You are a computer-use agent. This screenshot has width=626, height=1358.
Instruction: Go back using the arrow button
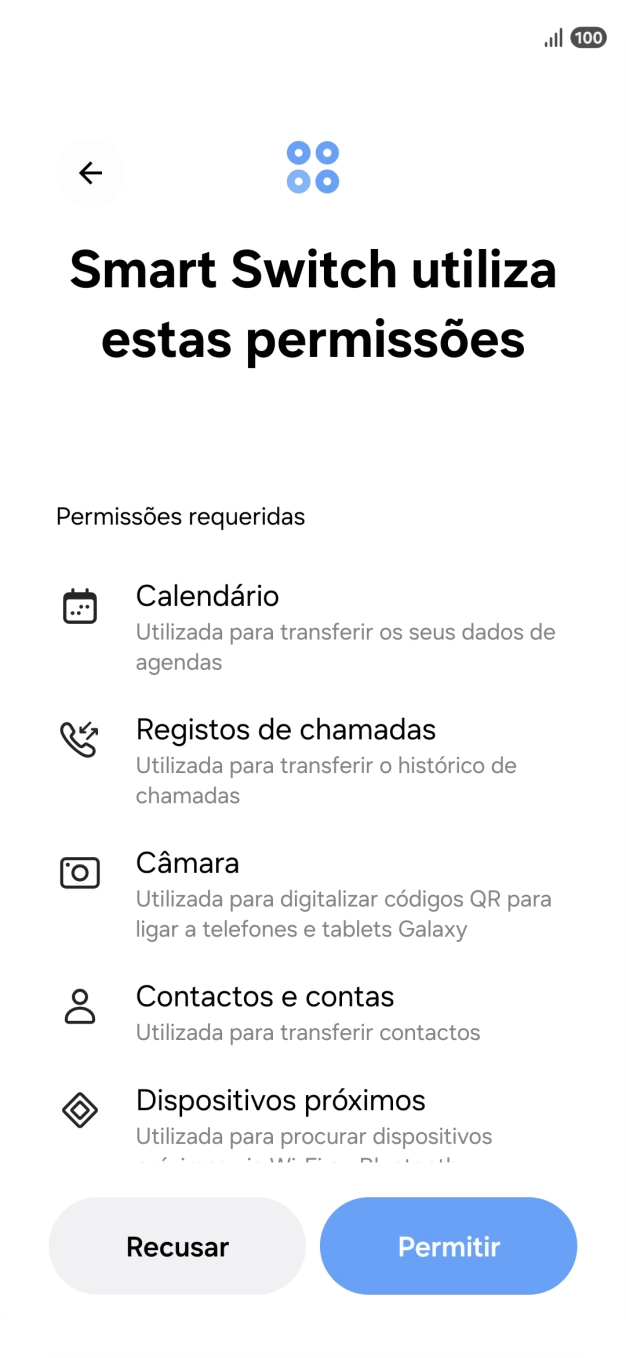click(x=91, y=173)
